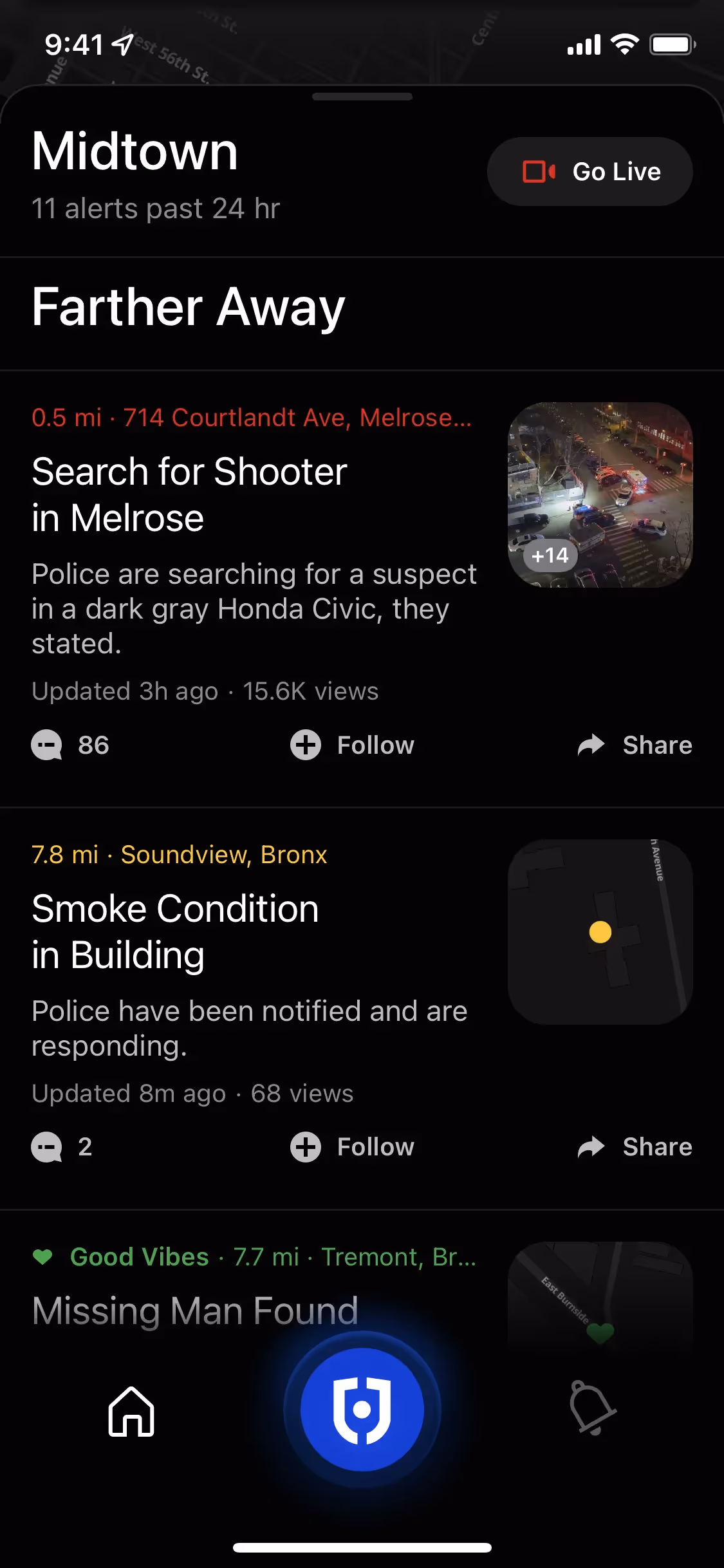Screen dimensions: 724x1568
Task: Share the Search for Shooter alert
Action: coord(635,745)
